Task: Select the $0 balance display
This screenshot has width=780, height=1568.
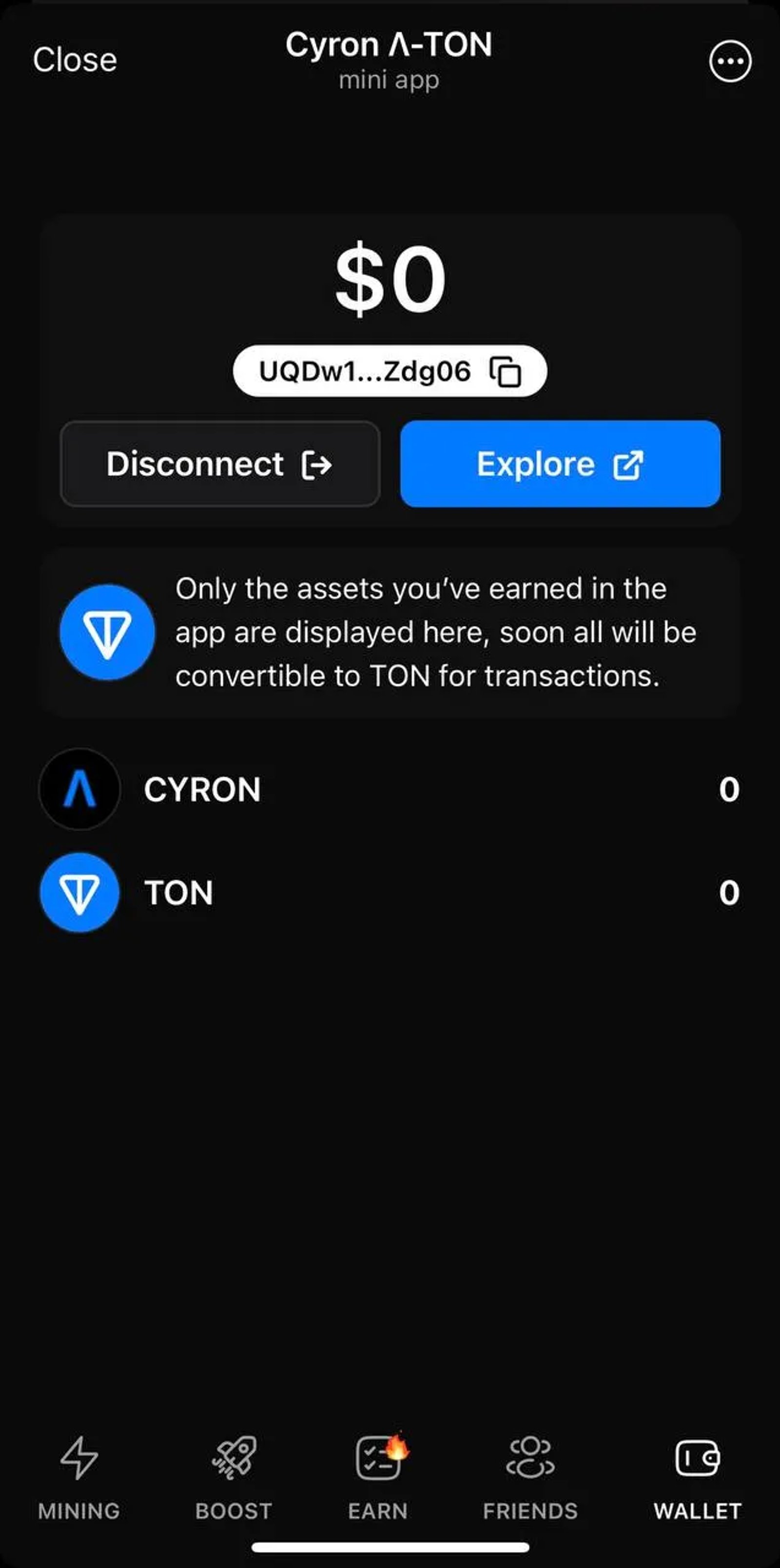Action: click(x=390, y=278)
